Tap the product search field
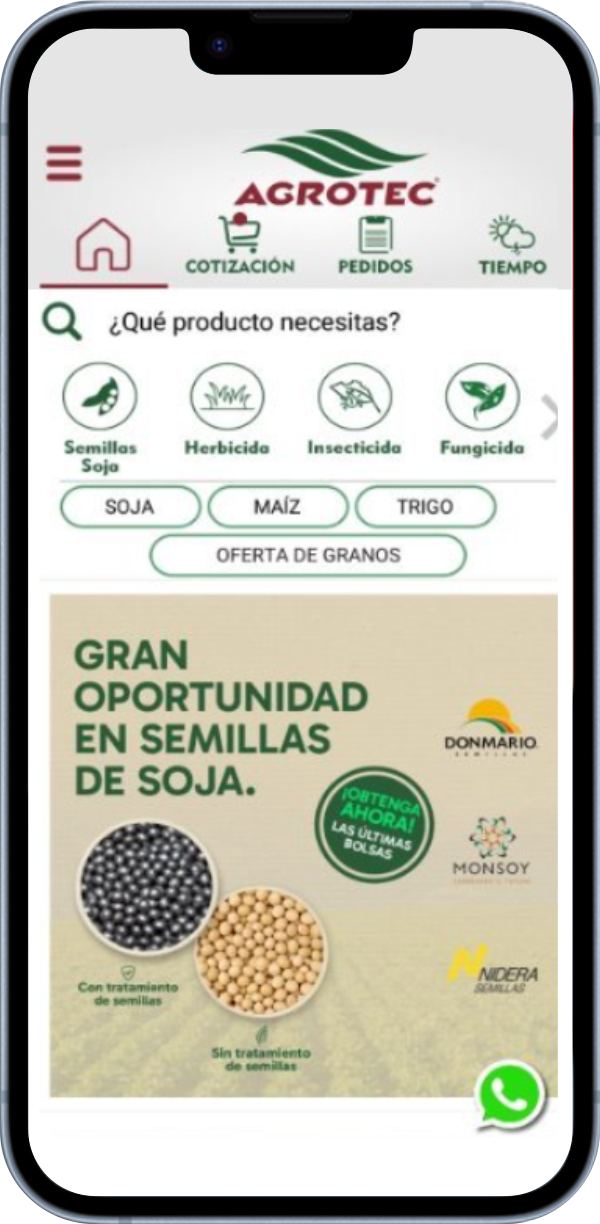600x1224 pixels. 299,323
